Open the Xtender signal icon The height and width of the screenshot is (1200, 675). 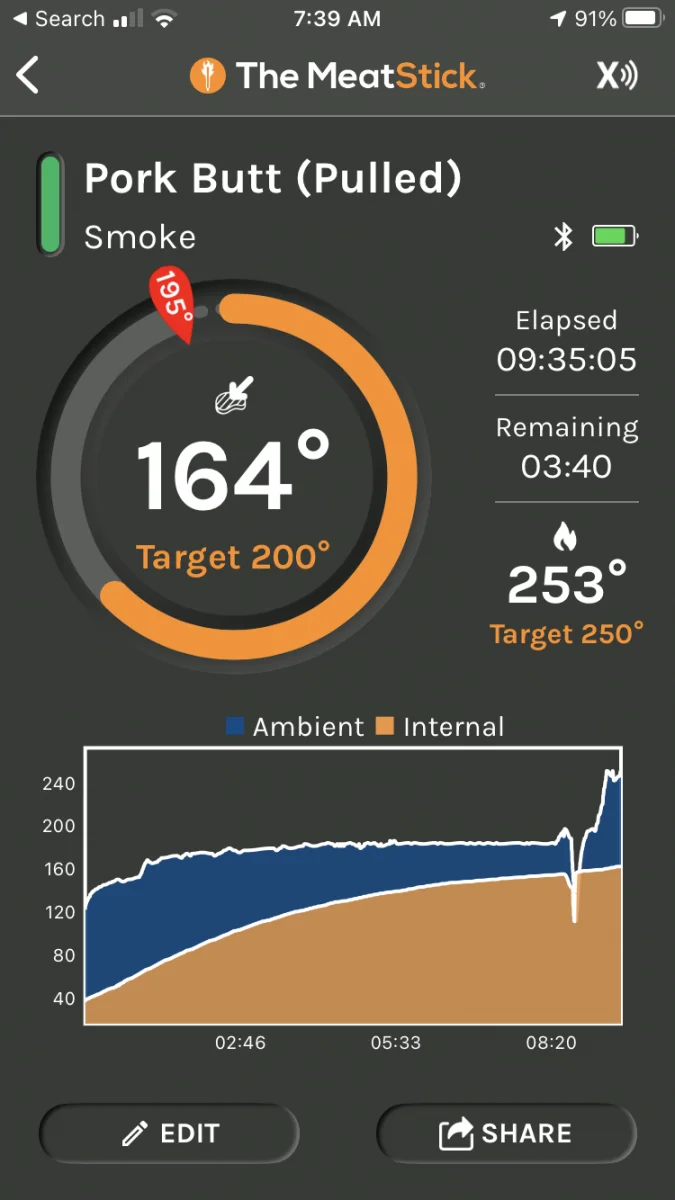point(616,76)
